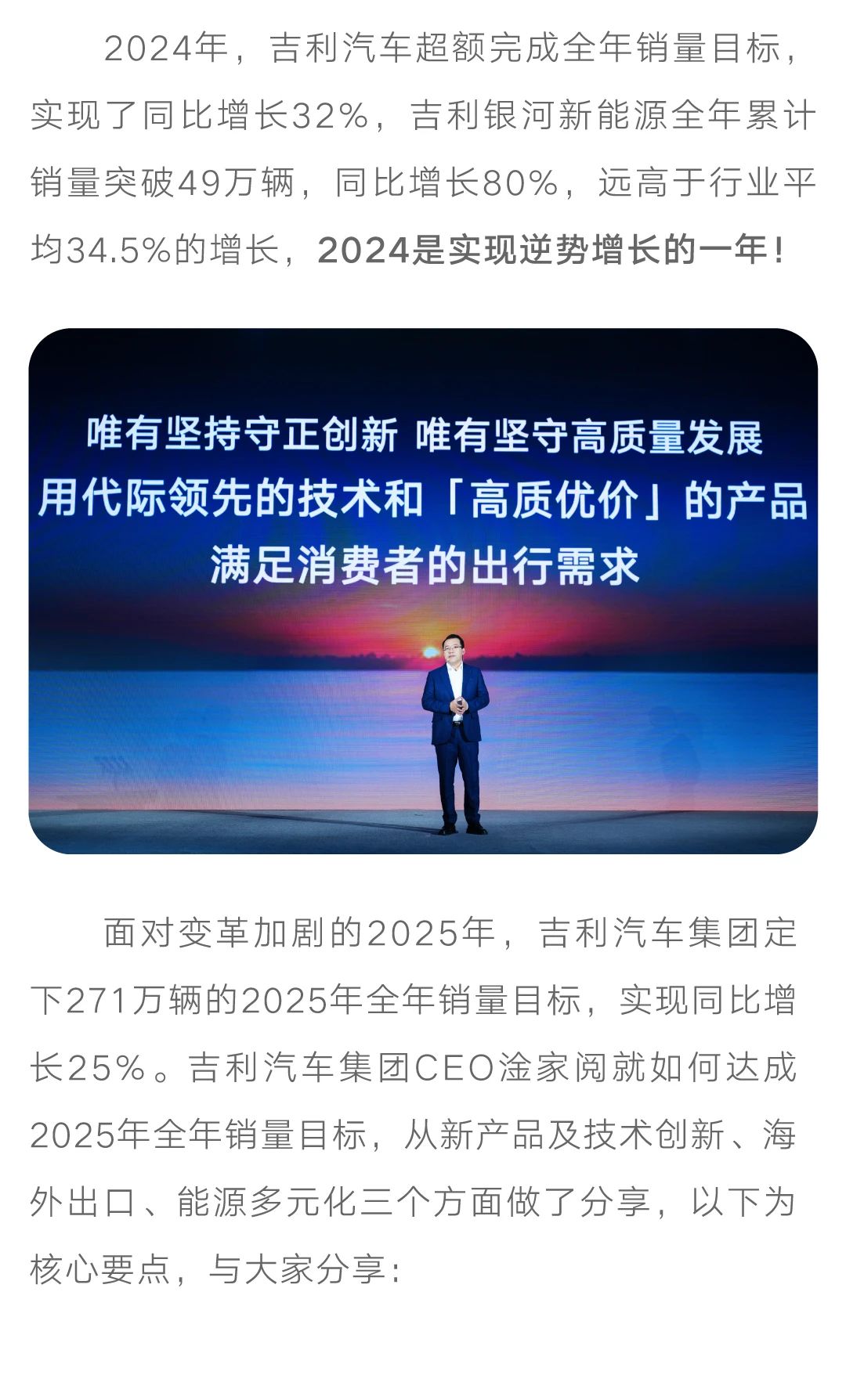The height and width of the screenshot is (1400, 846).
Task: Open the keynote speaker photo in the article
Action: point(423,591)
